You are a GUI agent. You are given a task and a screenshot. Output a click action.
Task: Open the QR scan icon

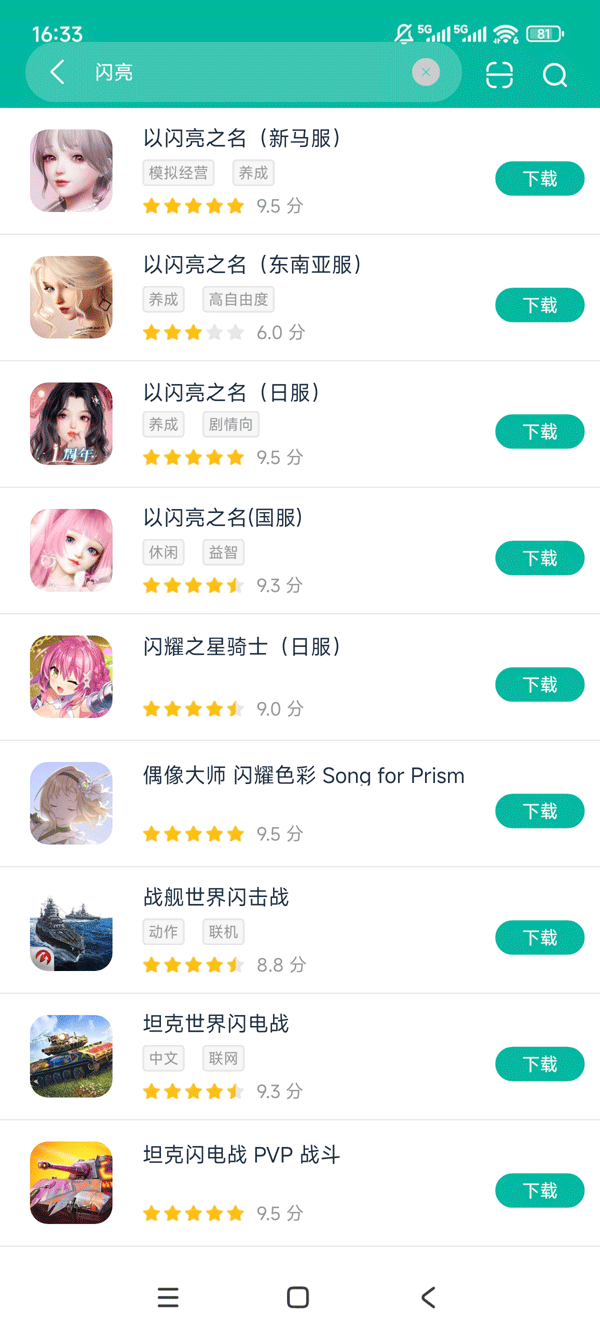coord(499,75)
